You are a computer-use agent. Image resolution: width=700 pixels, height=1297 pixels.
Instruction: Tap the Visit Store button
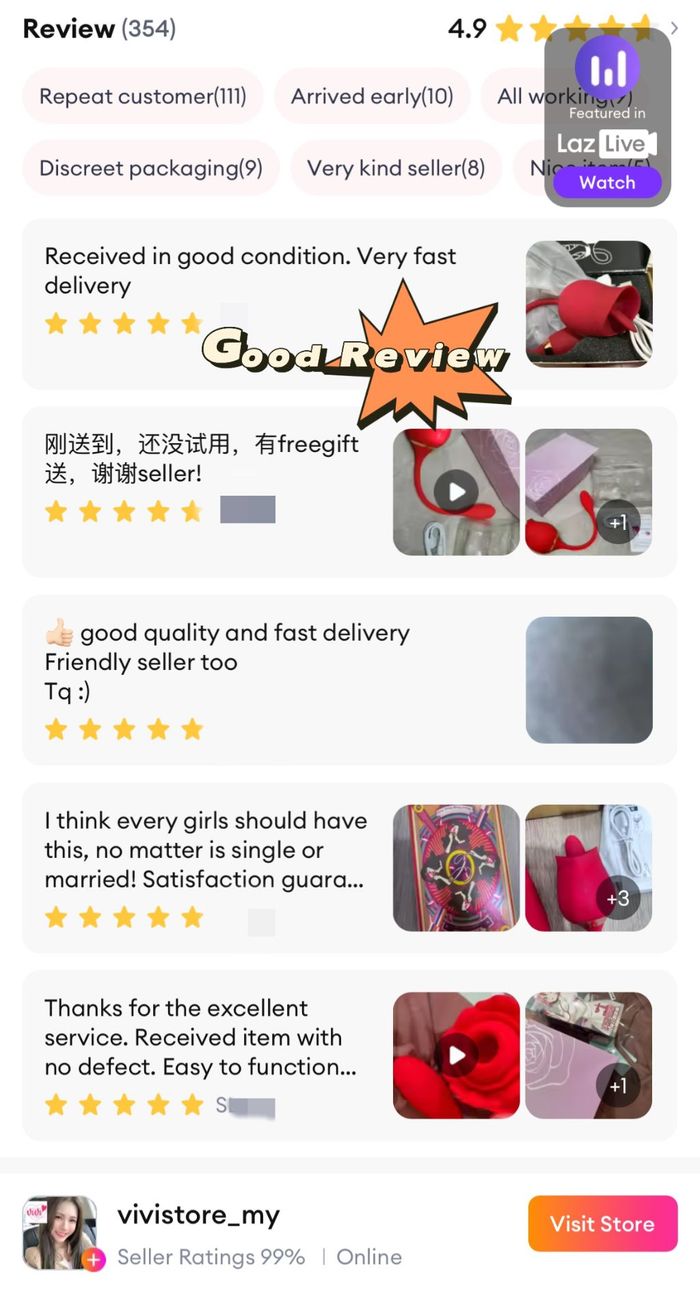[x=602, y=1223]
